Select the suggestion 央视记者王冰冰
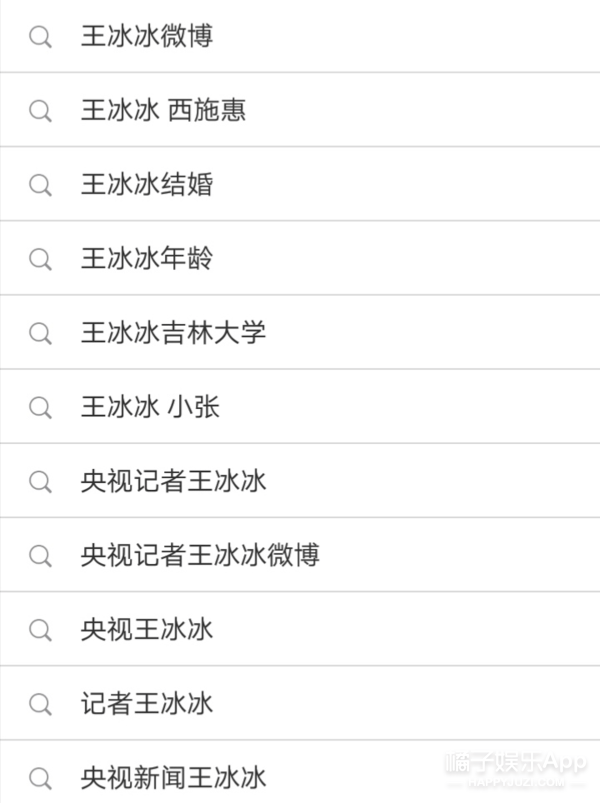600x803 pixels. 173,481
